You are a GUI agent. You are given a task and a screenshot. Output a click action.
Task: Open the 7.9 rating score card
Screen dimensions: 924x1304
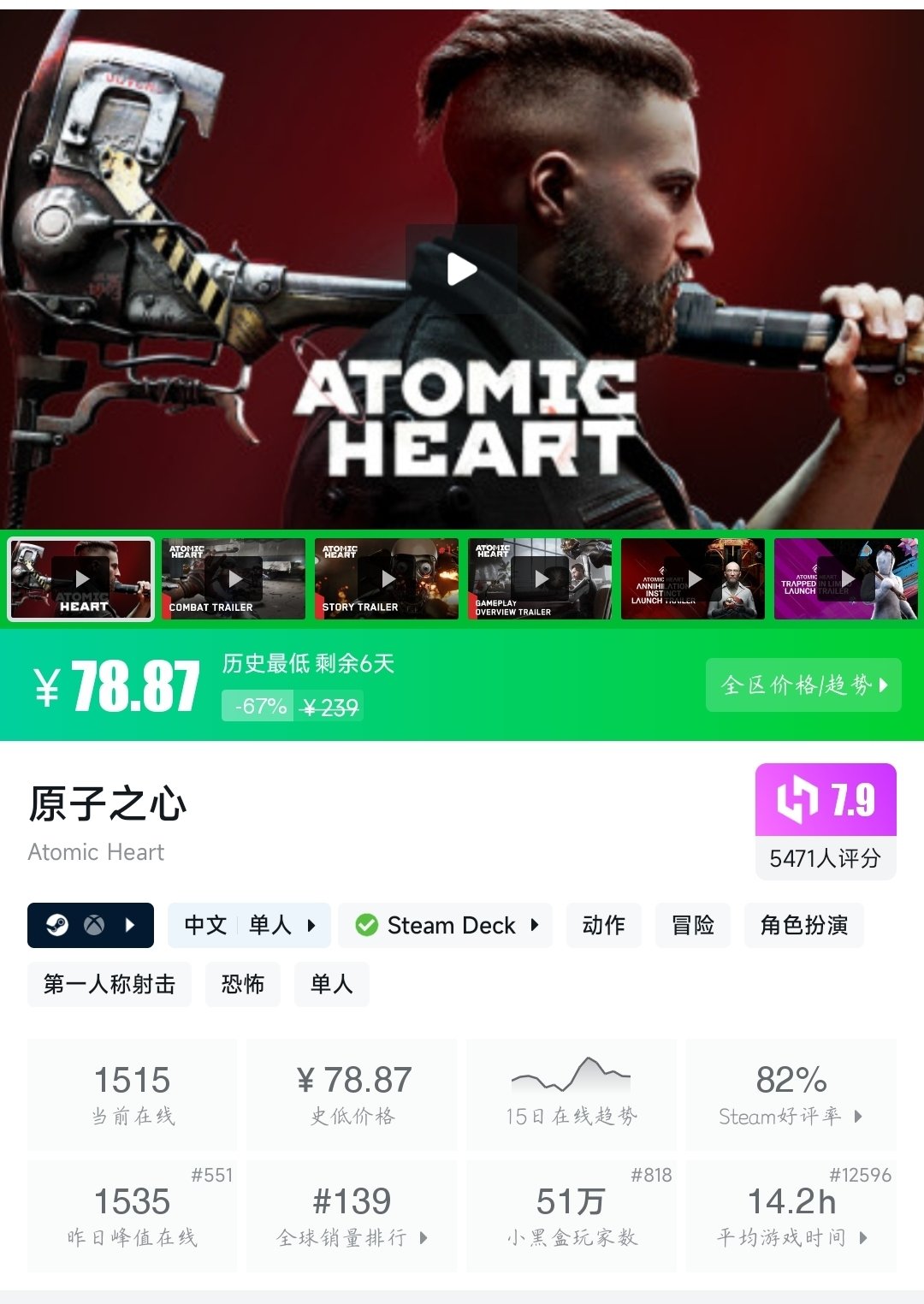click(x=826, y=821)
